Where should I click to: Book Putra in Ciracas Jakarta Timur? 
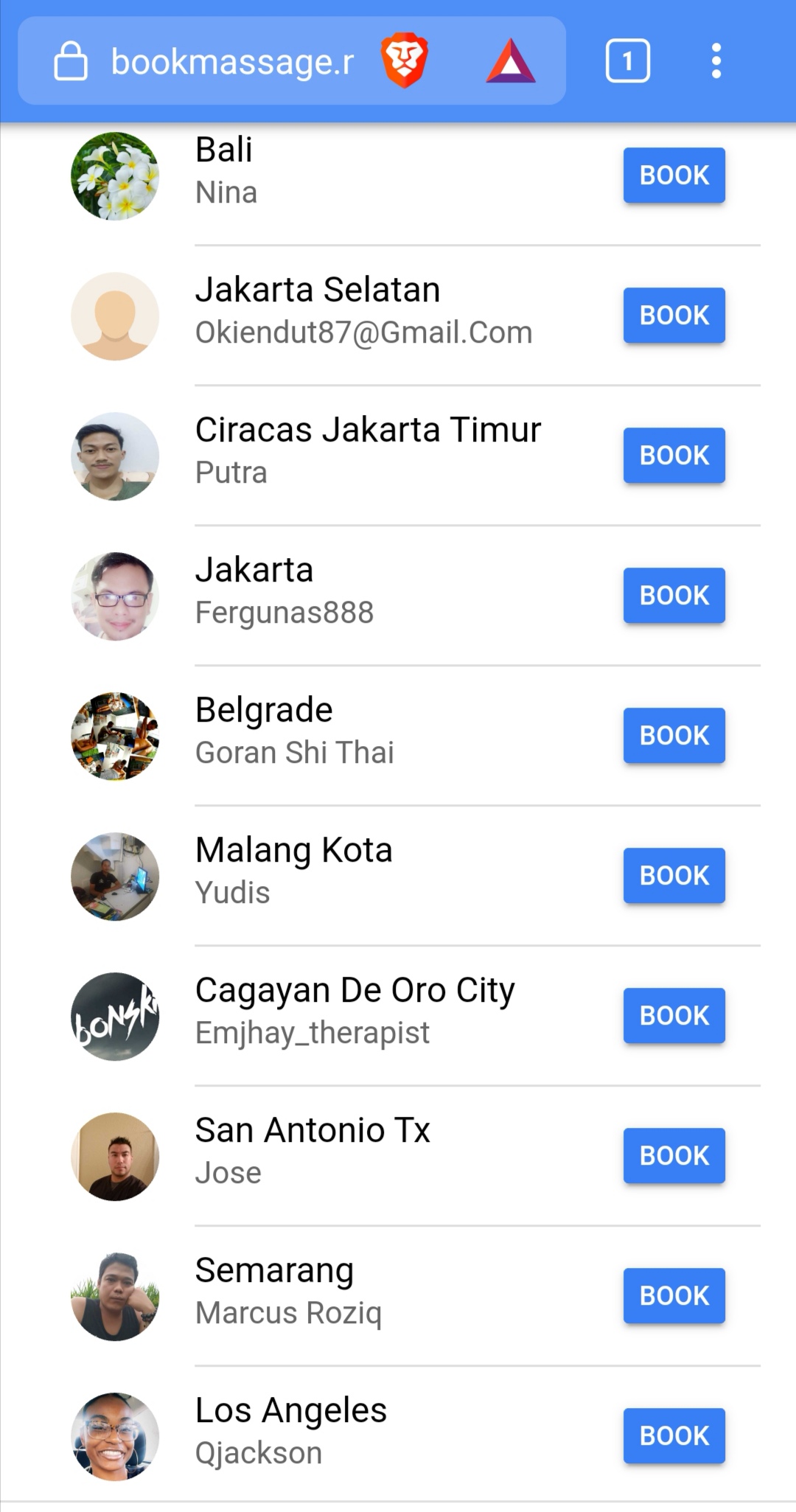[x=674, y=456]
